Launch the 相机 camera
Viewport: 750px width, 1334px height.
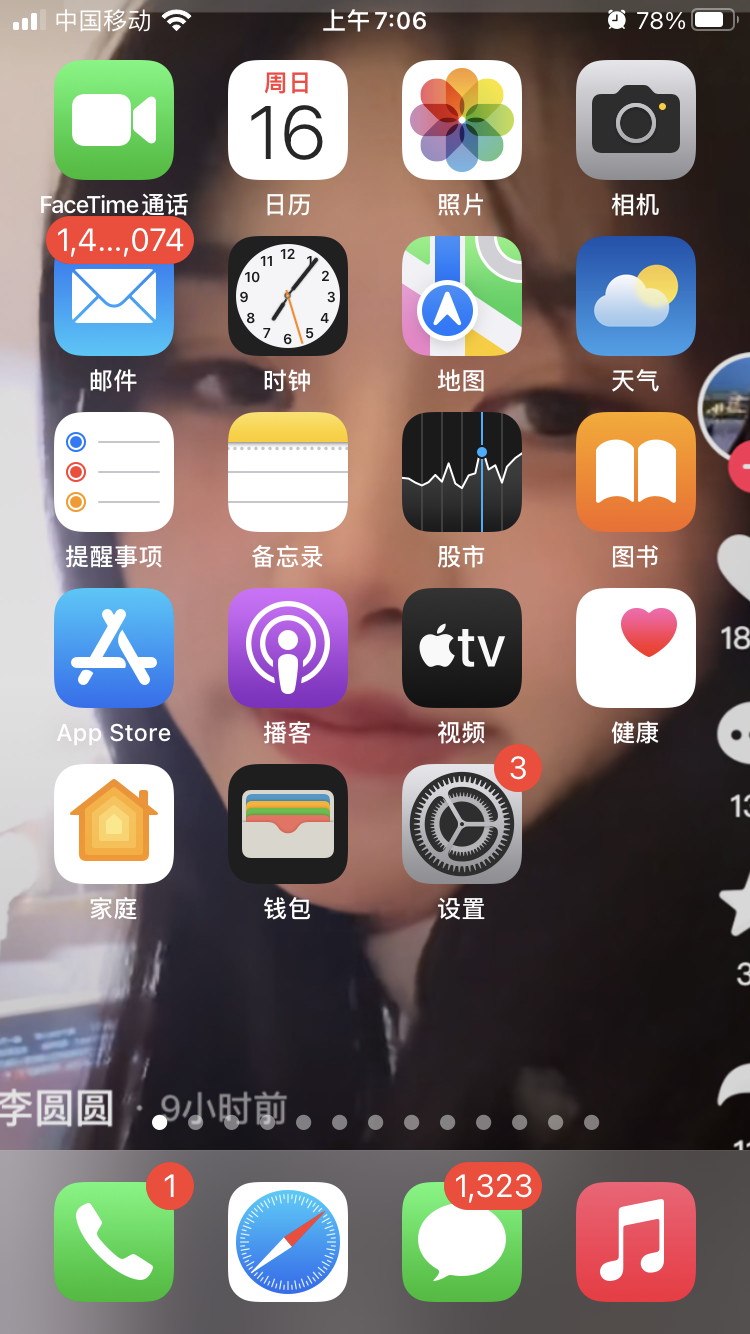tap(636, 120)
